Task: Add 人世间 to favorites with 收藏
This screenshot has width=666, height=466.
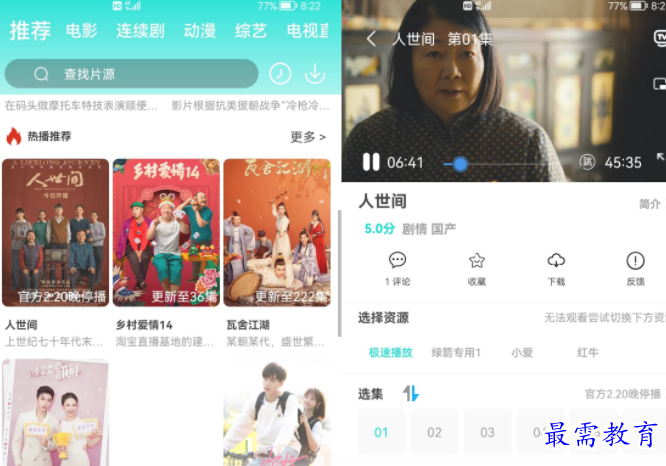Action: click(x=477, y=268)
